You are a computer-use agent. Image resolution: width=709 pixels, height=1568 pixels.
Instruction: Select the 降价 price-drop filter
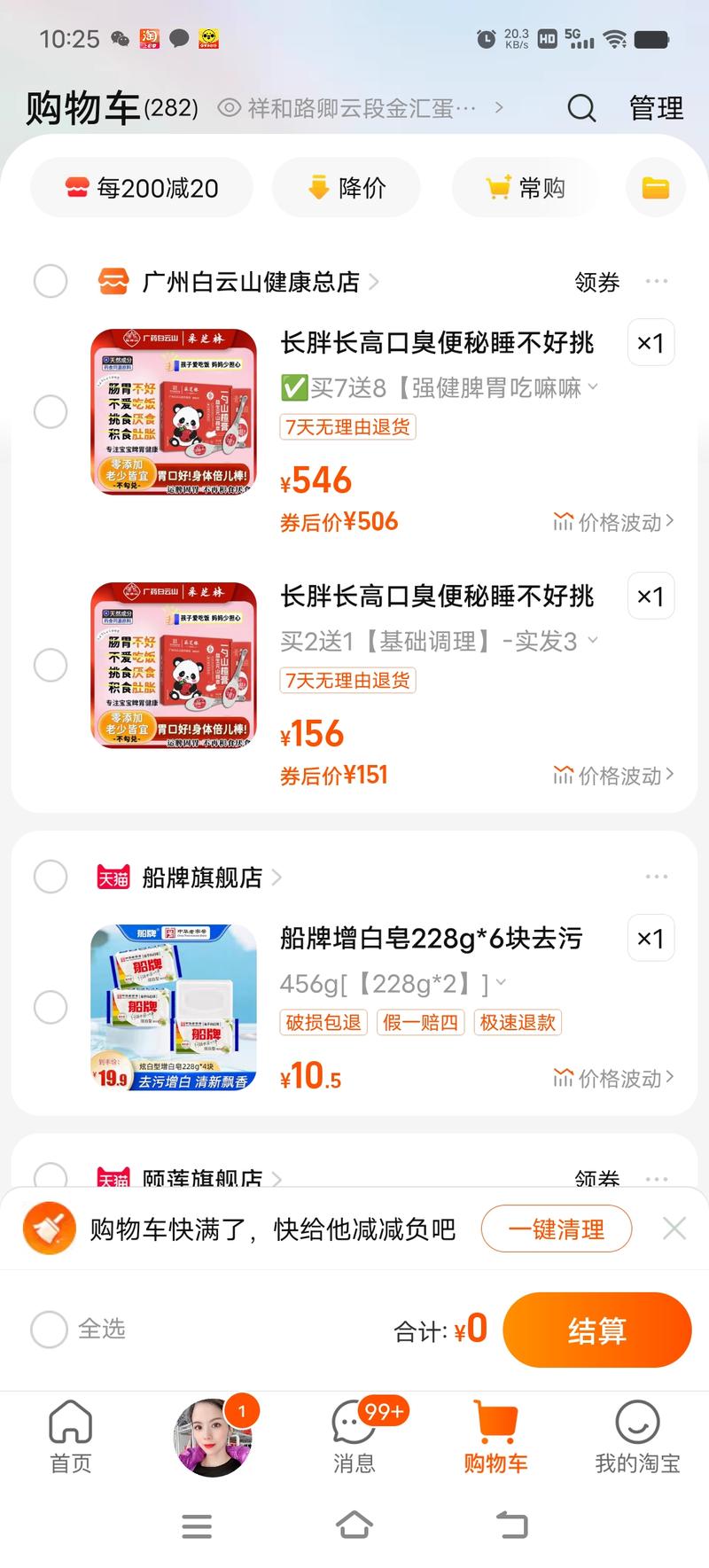(346, 187)
